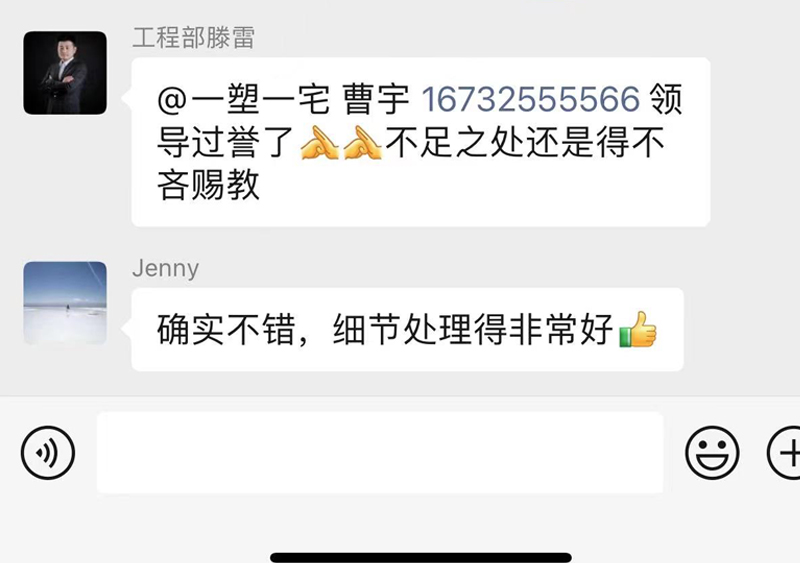Open 工程部滕雷's profile avatar
Image resolution: width=800 pixels, height=563 pixels.
click(65, 73)
